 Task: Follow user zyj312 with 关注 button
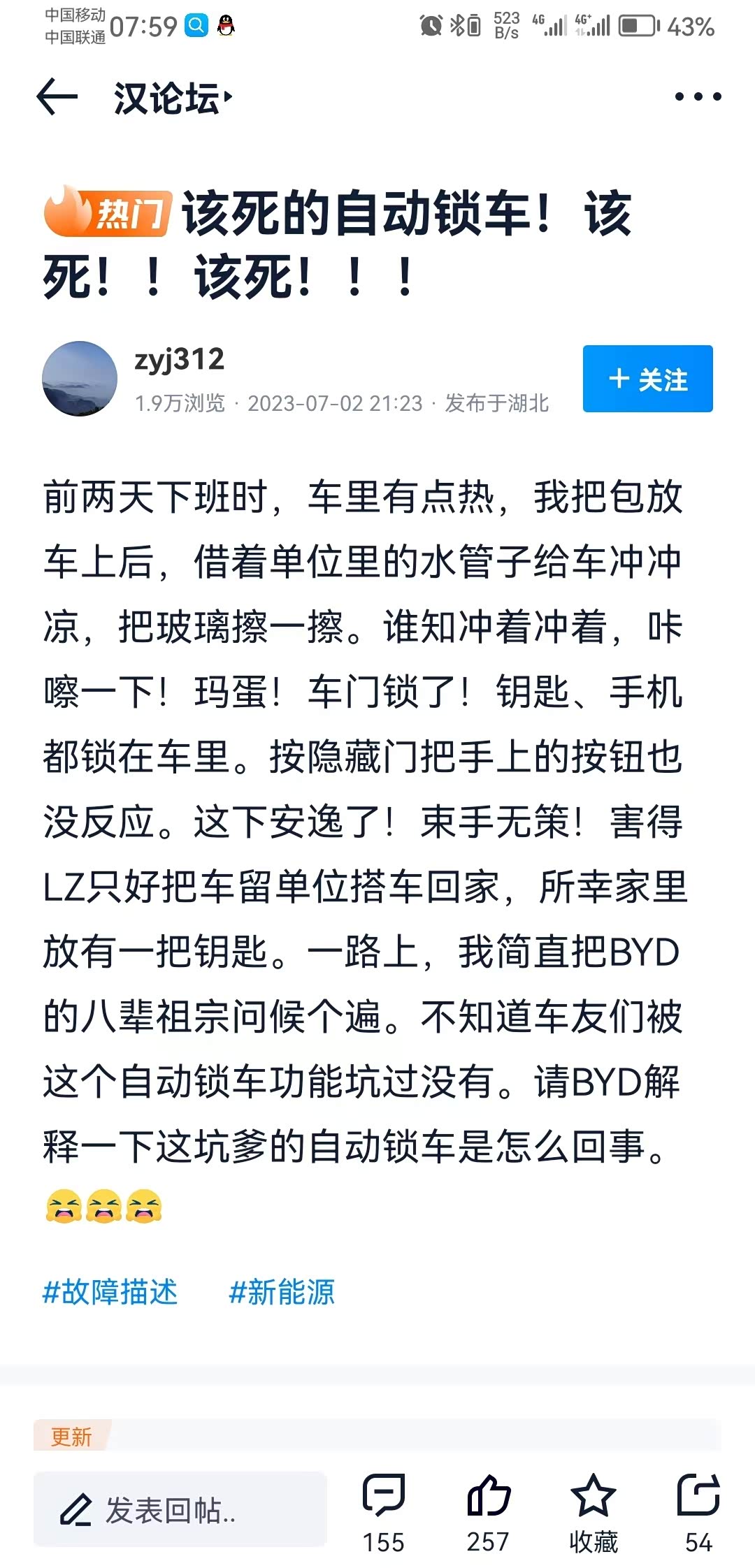tap(647, 379)
